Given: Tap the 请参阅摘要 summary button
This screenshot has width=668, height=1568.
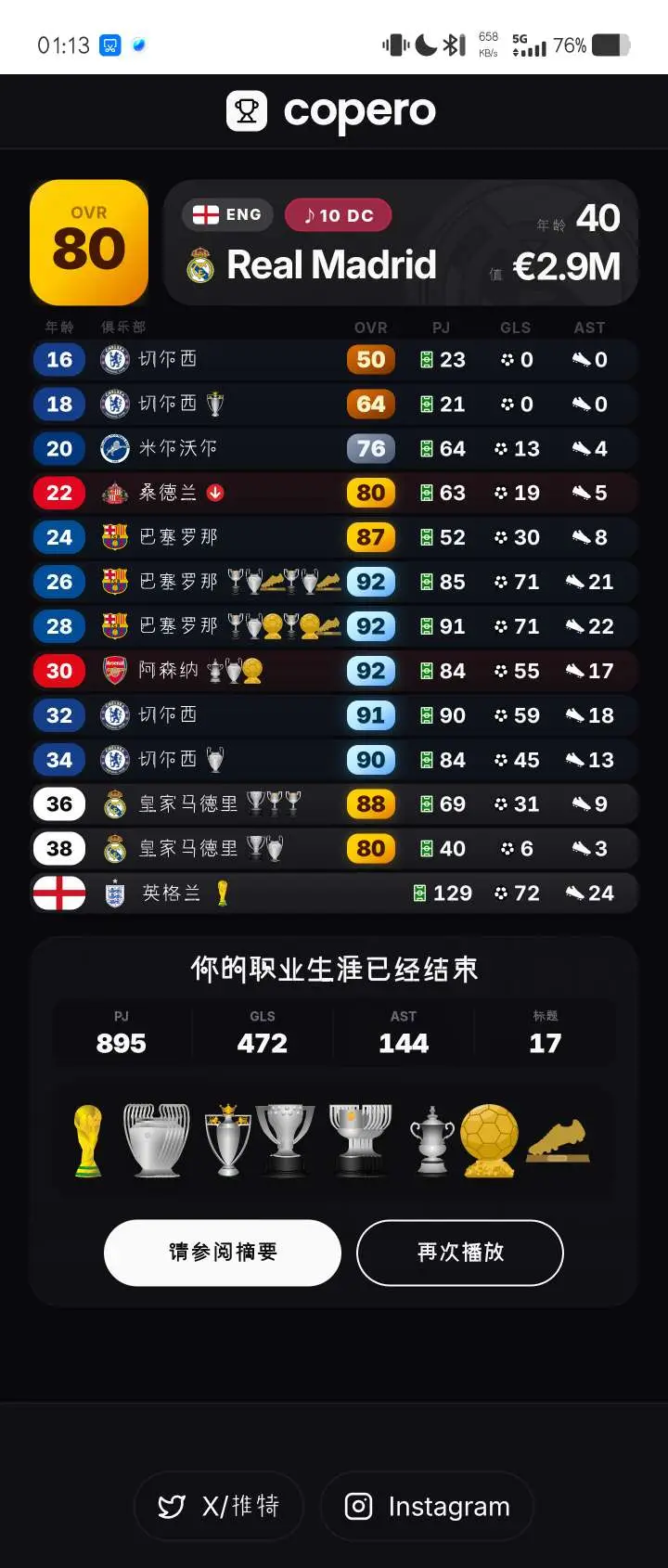Looking at the screenshot, I should click(223, 1253).
